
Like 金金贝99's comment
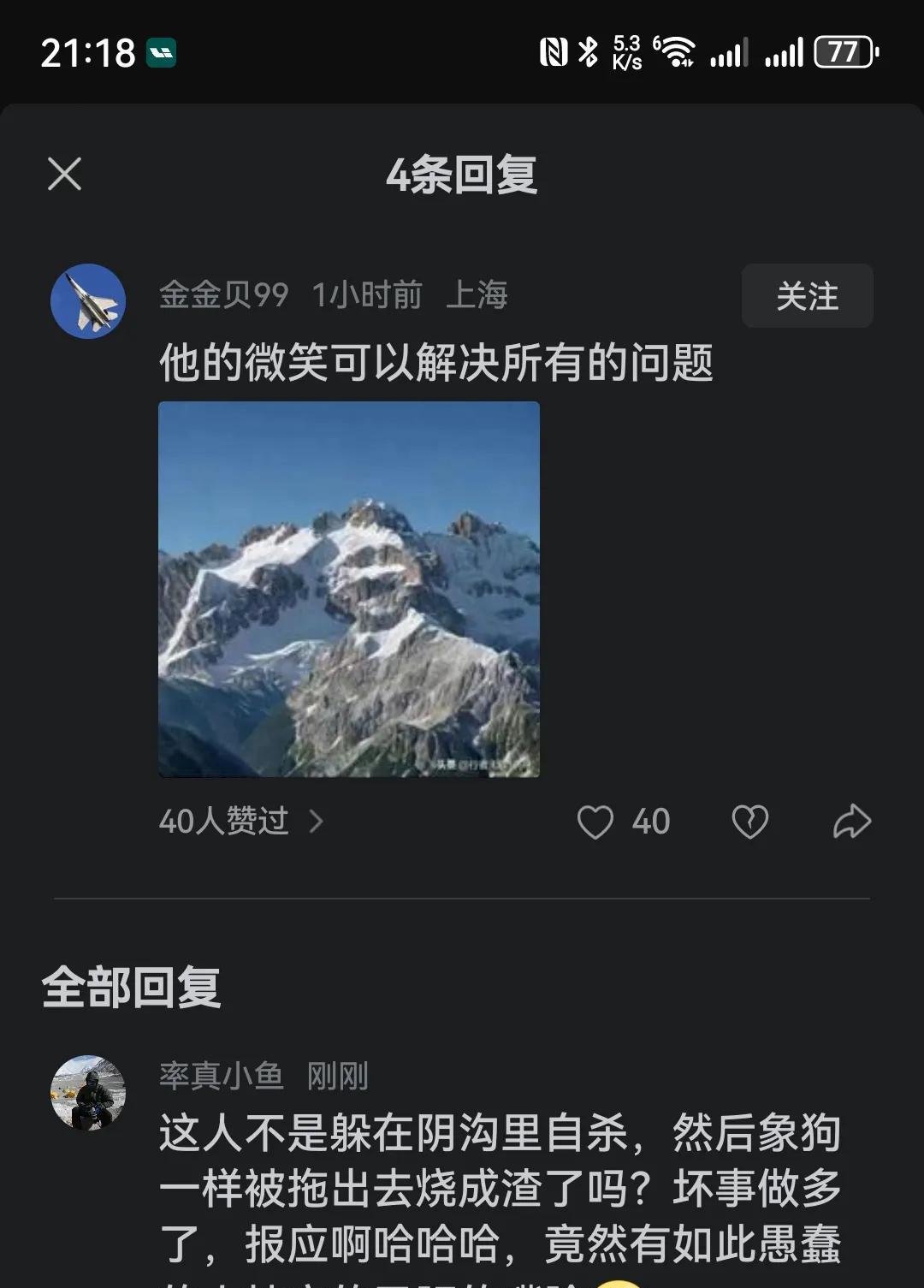(x=595, y=822)
